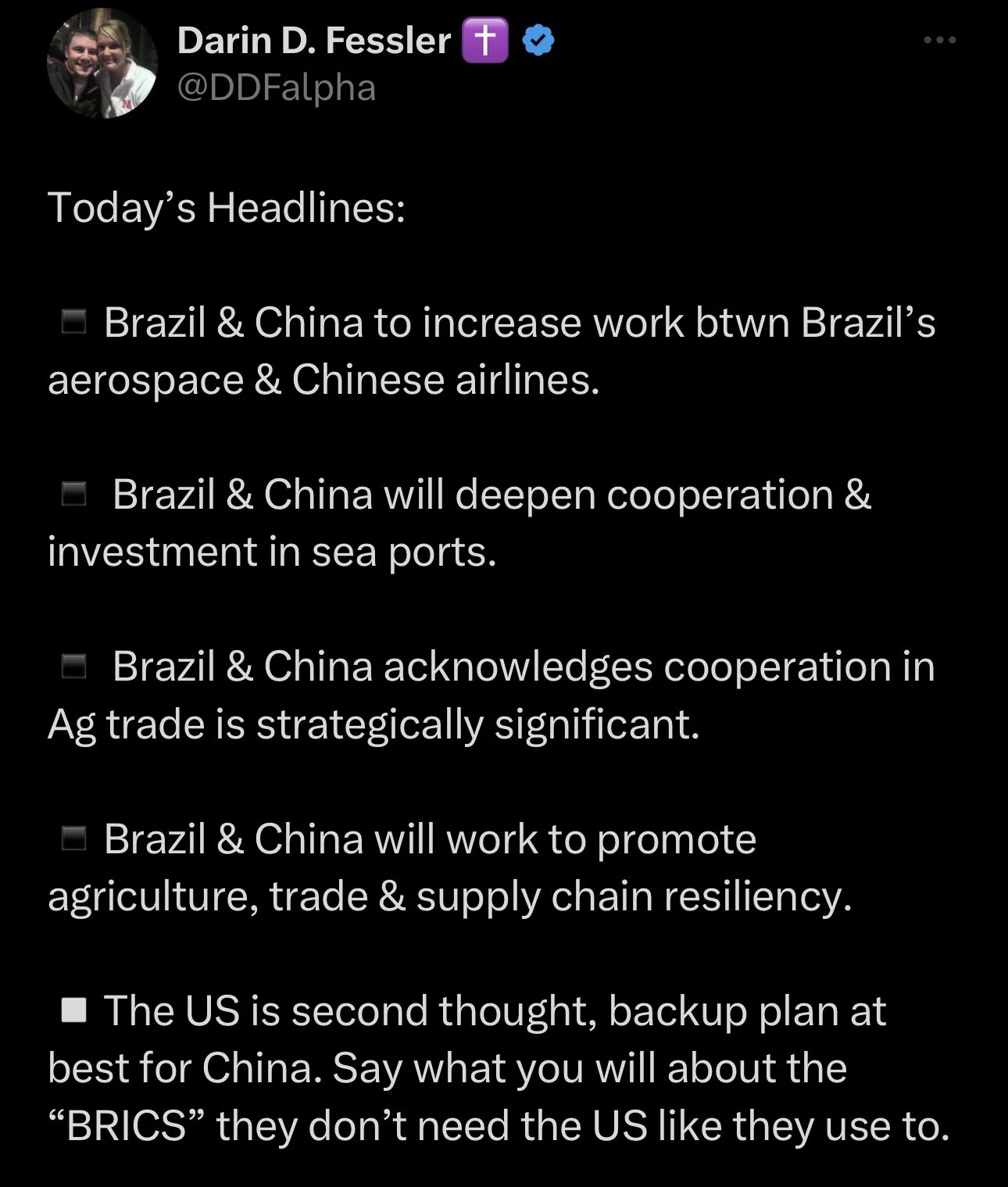Tap the Darin D. Fessler display name
The width and height of the screenshot is (1008, 1187).
[314, 41]
